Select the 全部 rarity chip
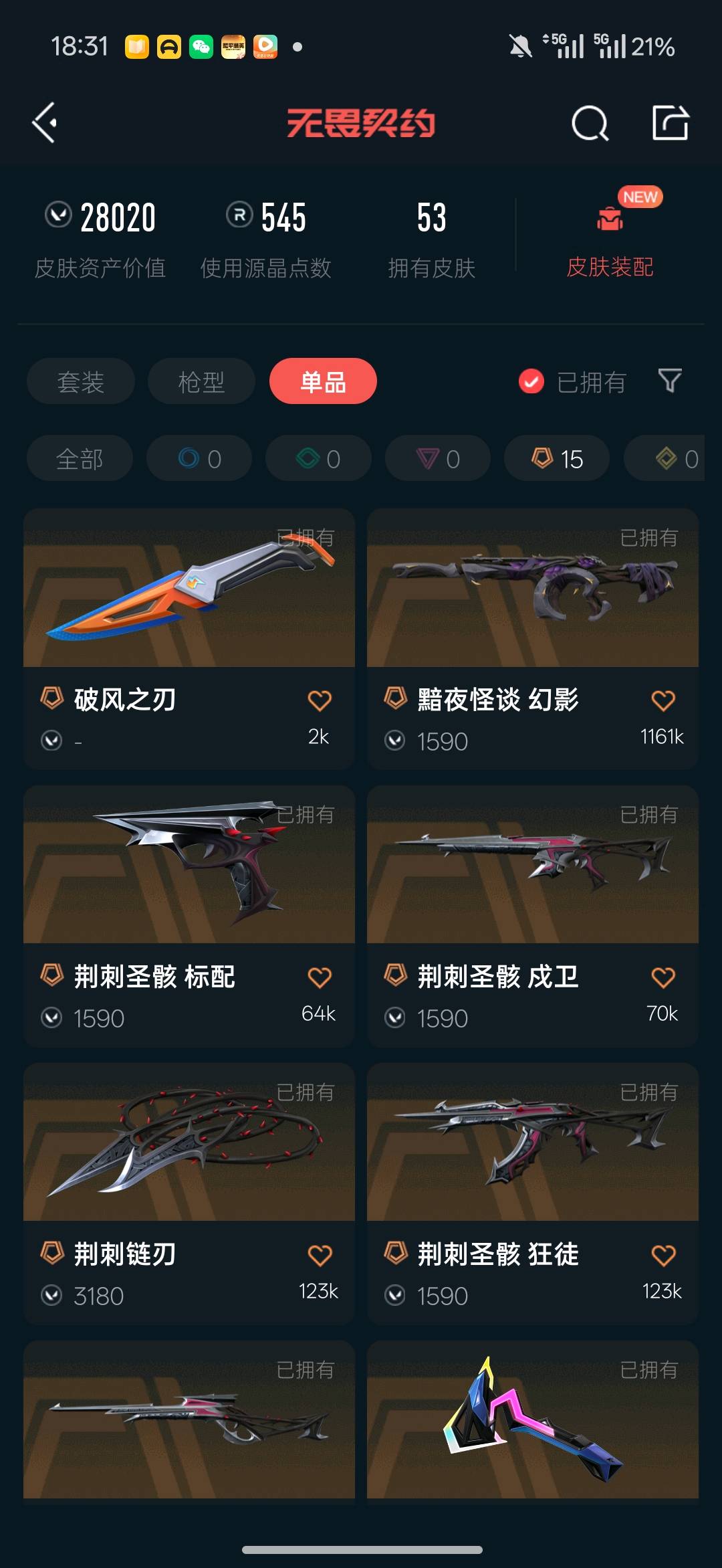The image size is (722, 1568). coord(80,459)
